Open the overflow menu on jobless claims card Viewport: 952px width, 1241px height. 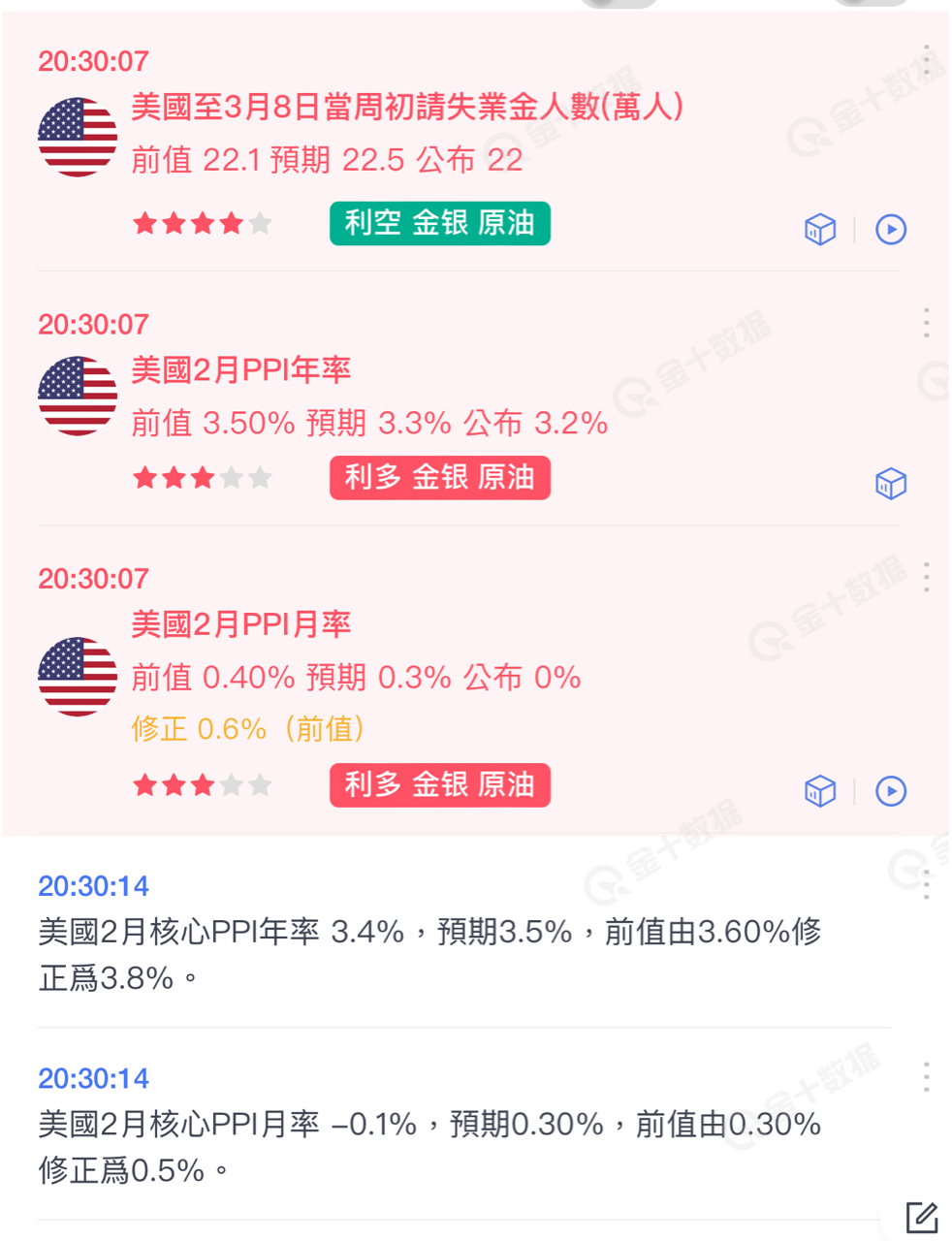(926, 61)
